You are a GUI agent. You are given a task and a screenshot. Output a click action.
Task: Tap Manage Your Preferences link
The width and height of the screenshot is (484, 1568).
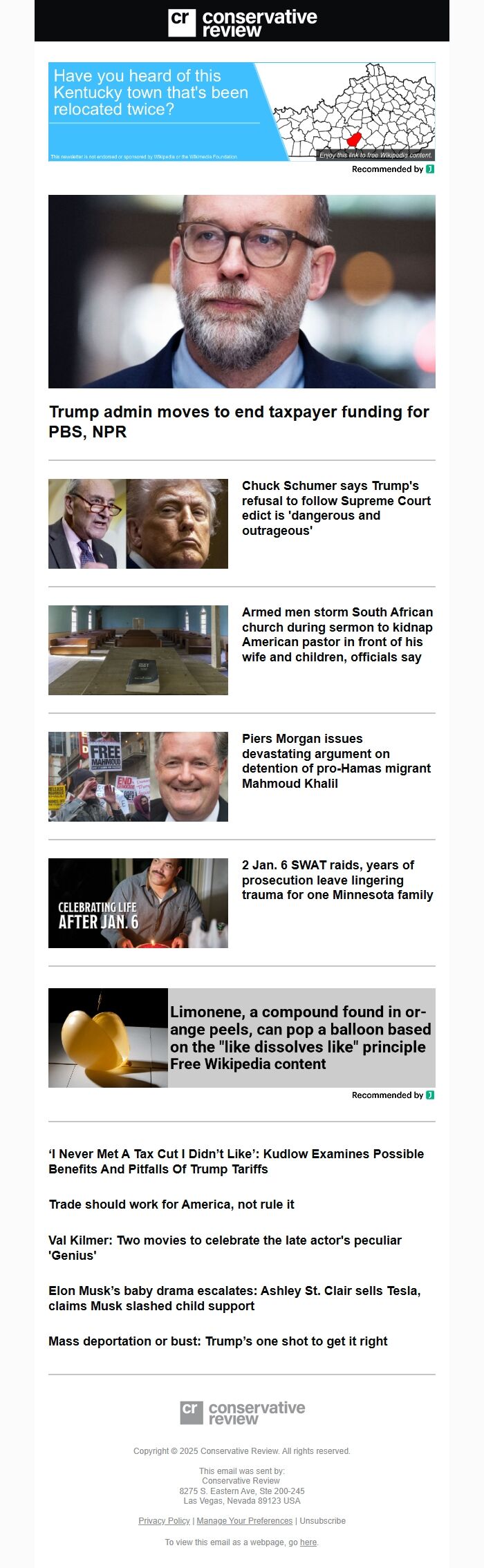(x=244, y=1521)
